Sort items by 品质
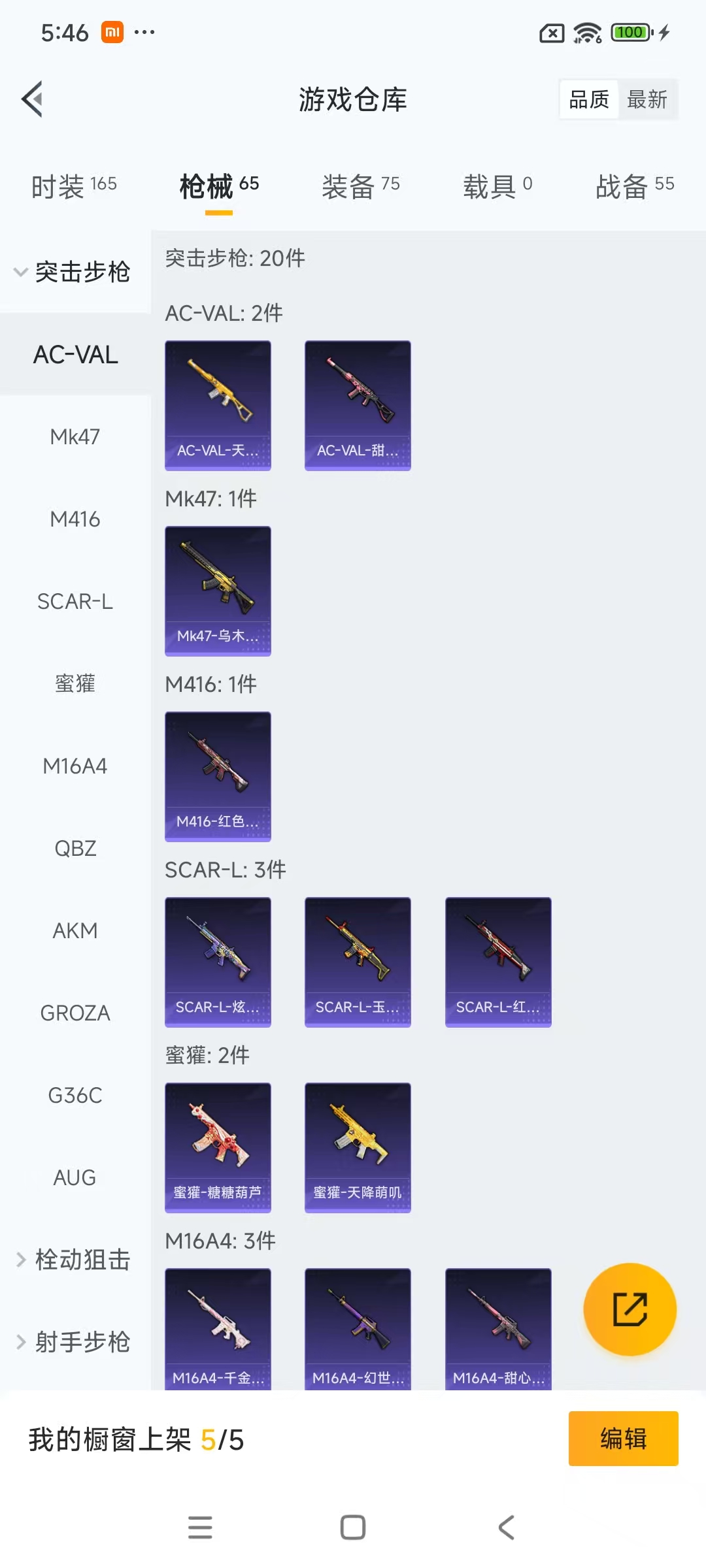 point(589,99)
